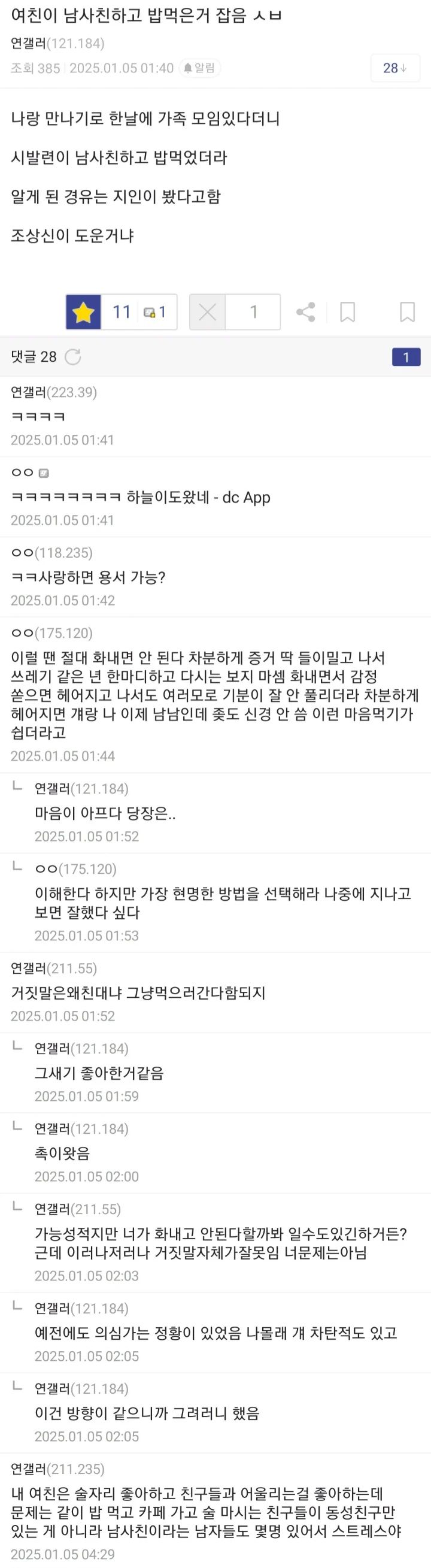The image size is (431, 1568).
Task: Recommend the post with the star button
Action: [x=83, y=312]
